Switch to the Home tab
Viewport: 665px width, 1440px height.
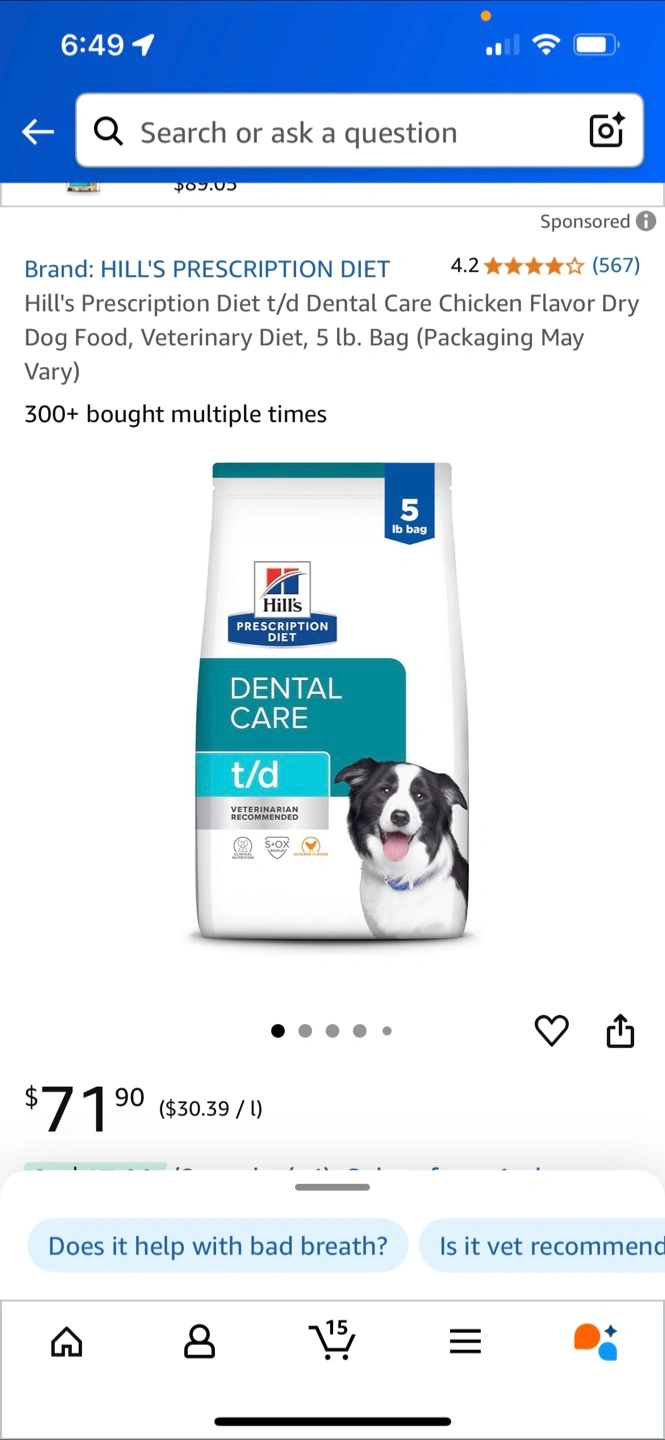(67, 1341)
